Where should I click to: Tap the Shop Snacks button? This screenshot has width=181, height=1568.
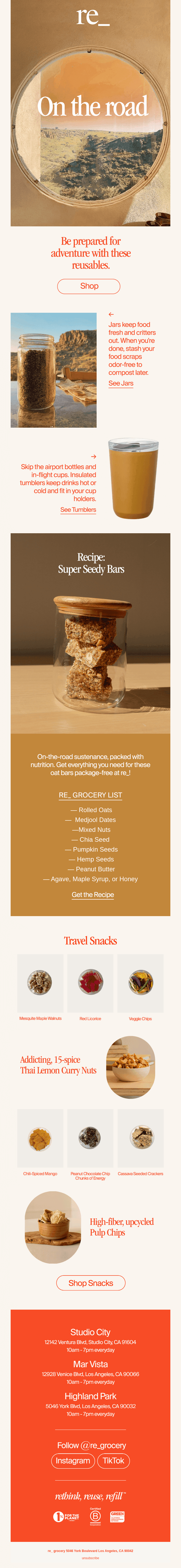(x=90, y=1283)
